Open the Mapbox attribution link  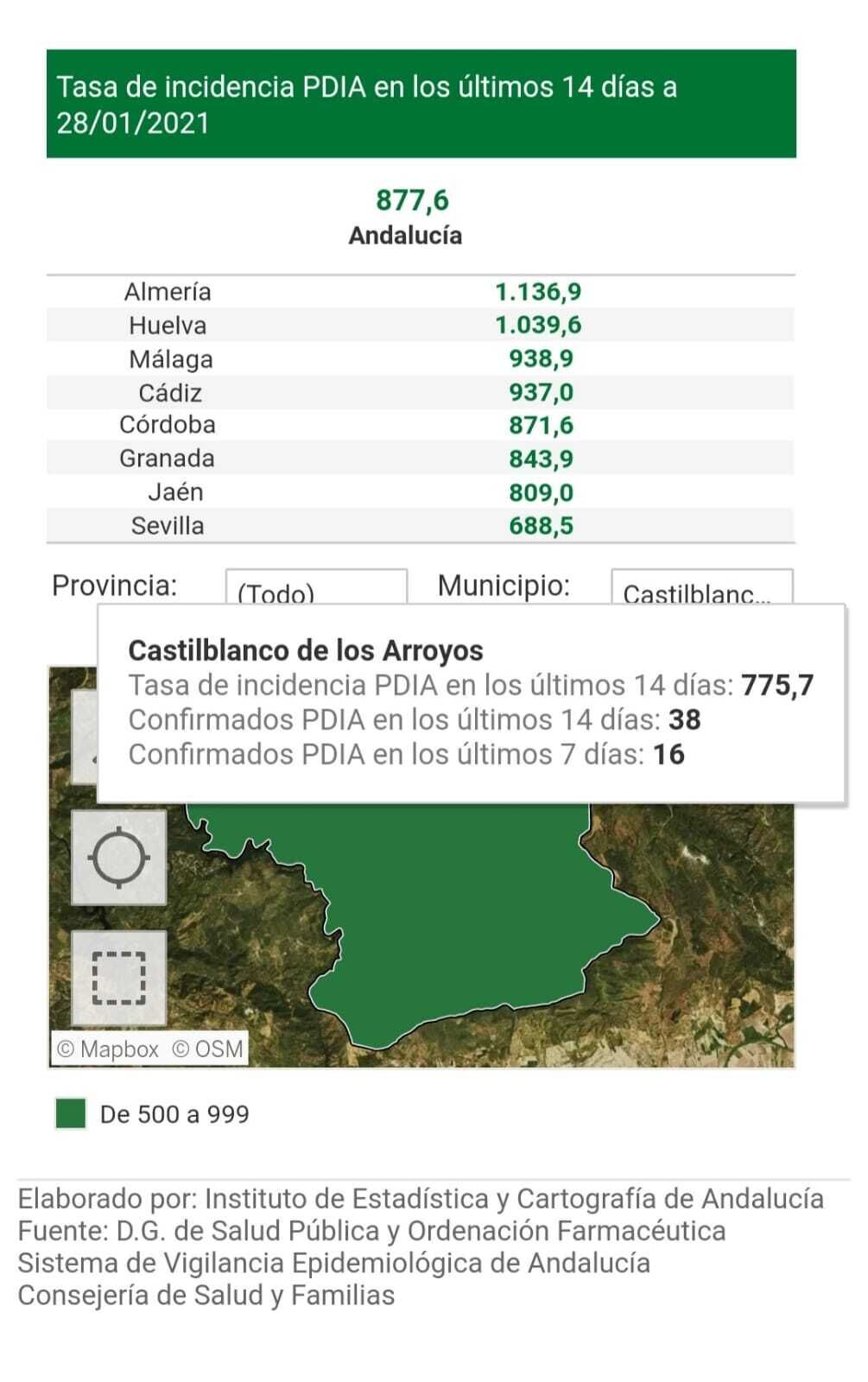point(109,1049)
